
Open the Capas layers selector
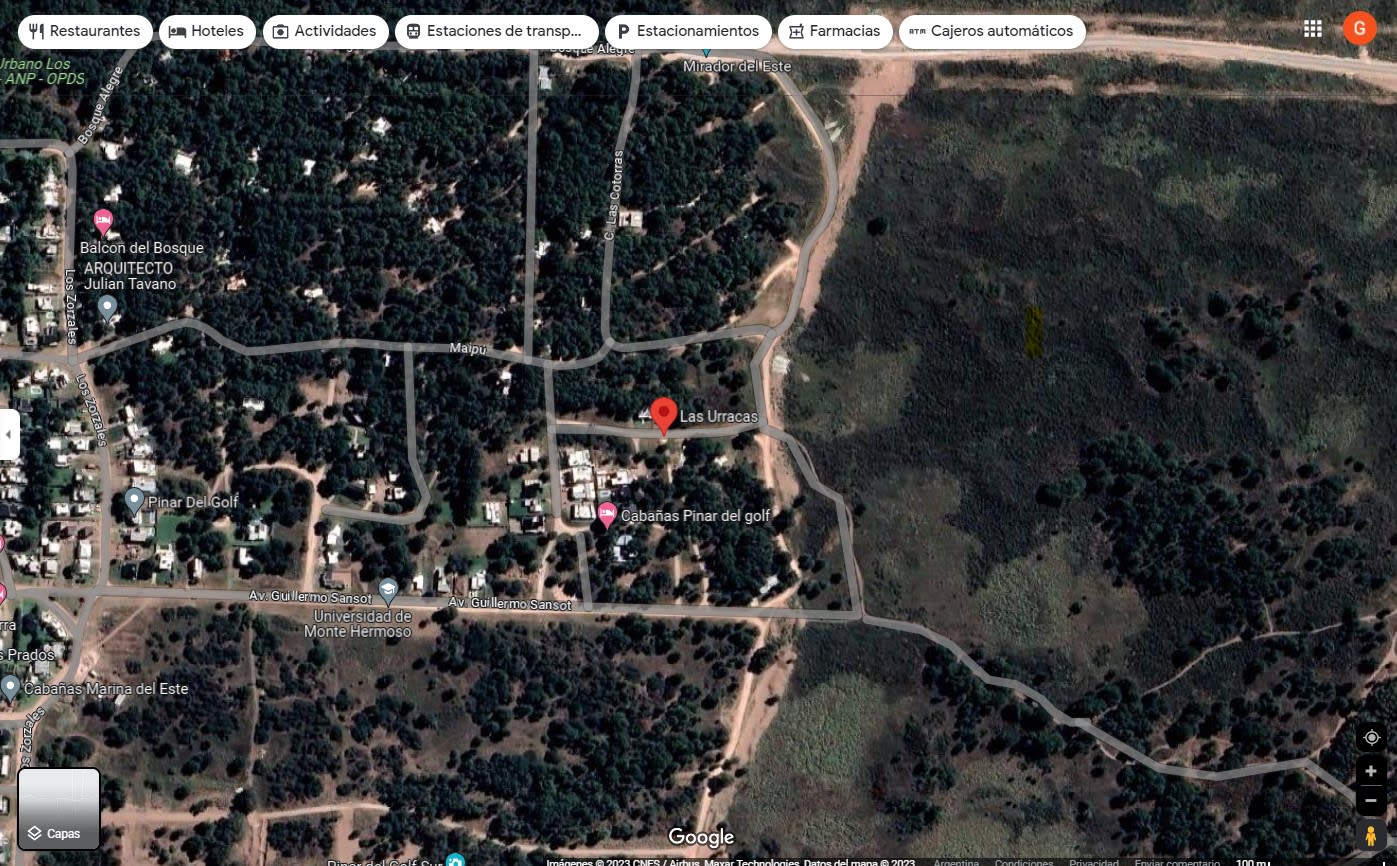[59, 808]
